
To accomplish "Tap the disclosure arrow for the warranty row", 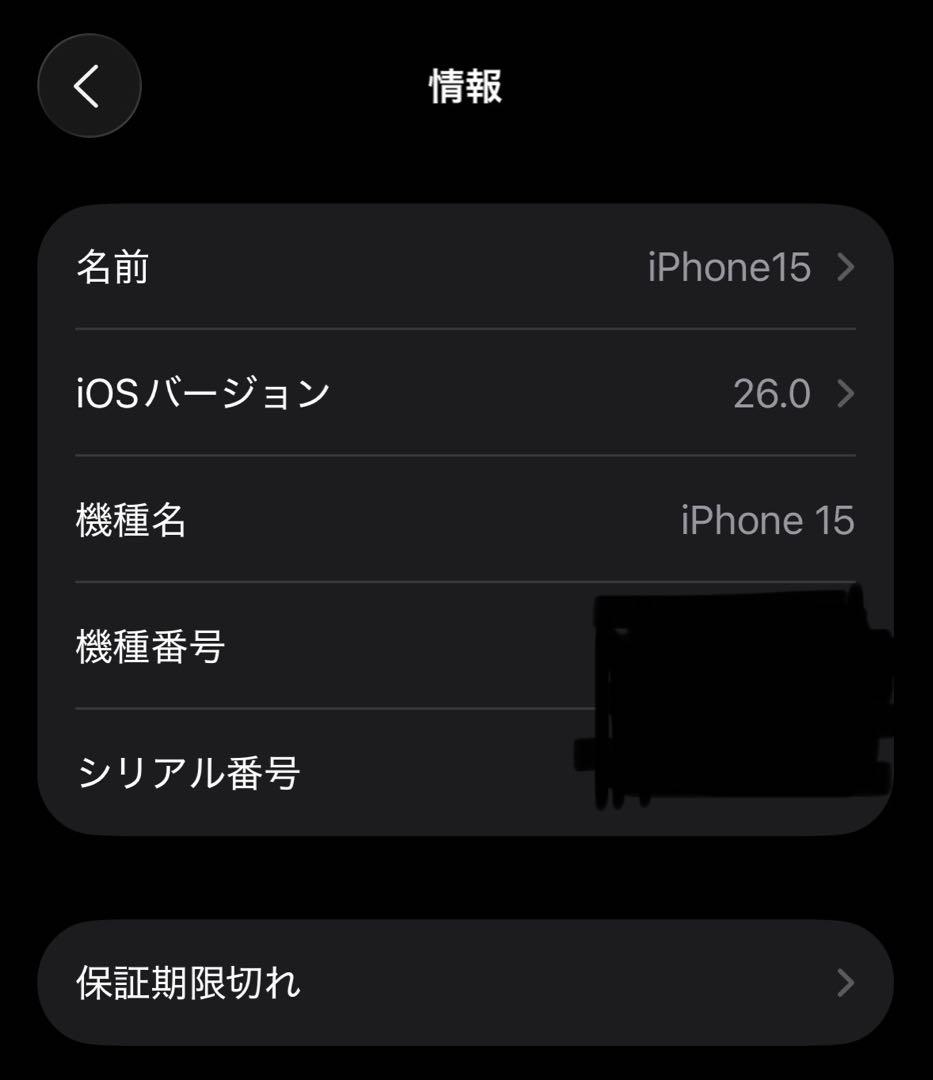I will coord(845,985).
